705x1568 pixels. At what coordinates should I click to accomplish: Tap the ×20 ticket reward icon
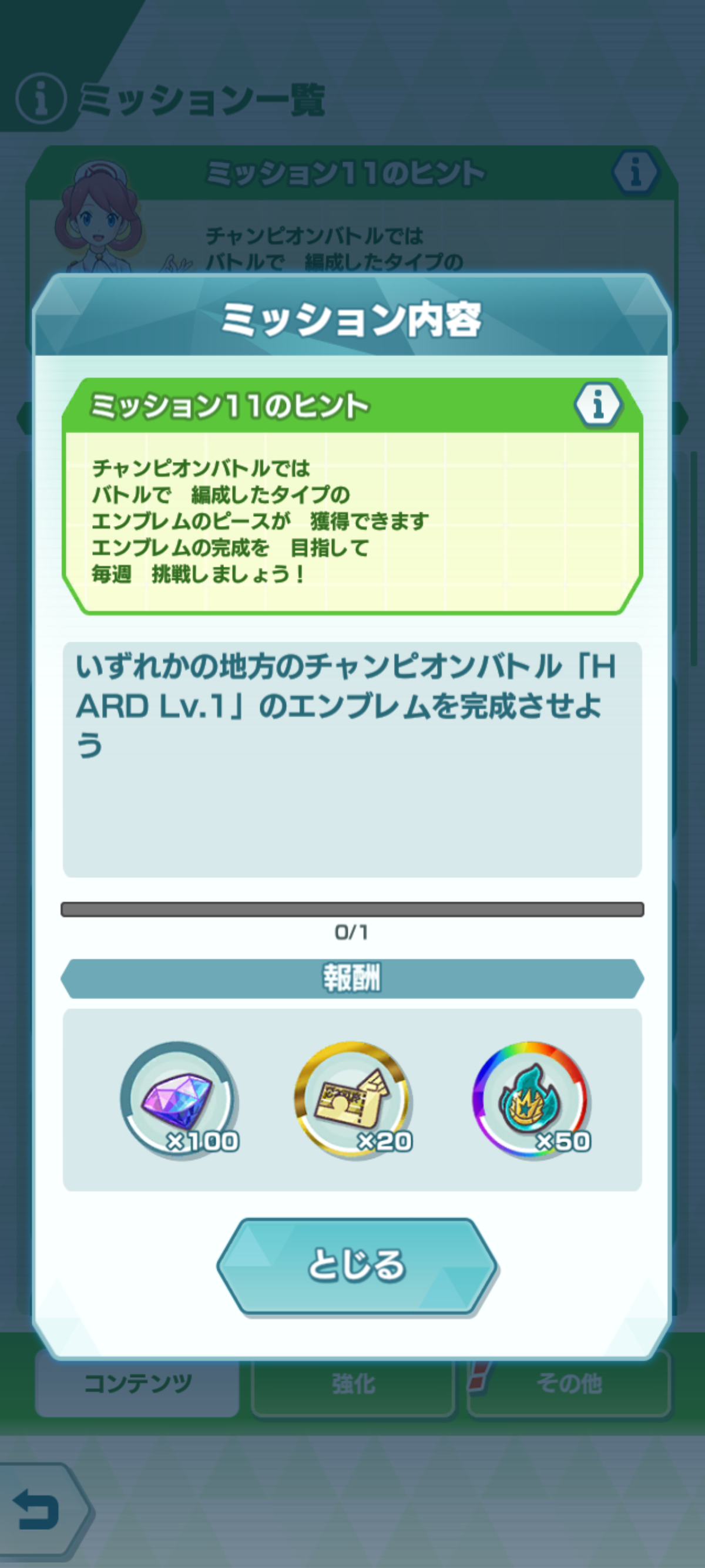pos(353,1100)
